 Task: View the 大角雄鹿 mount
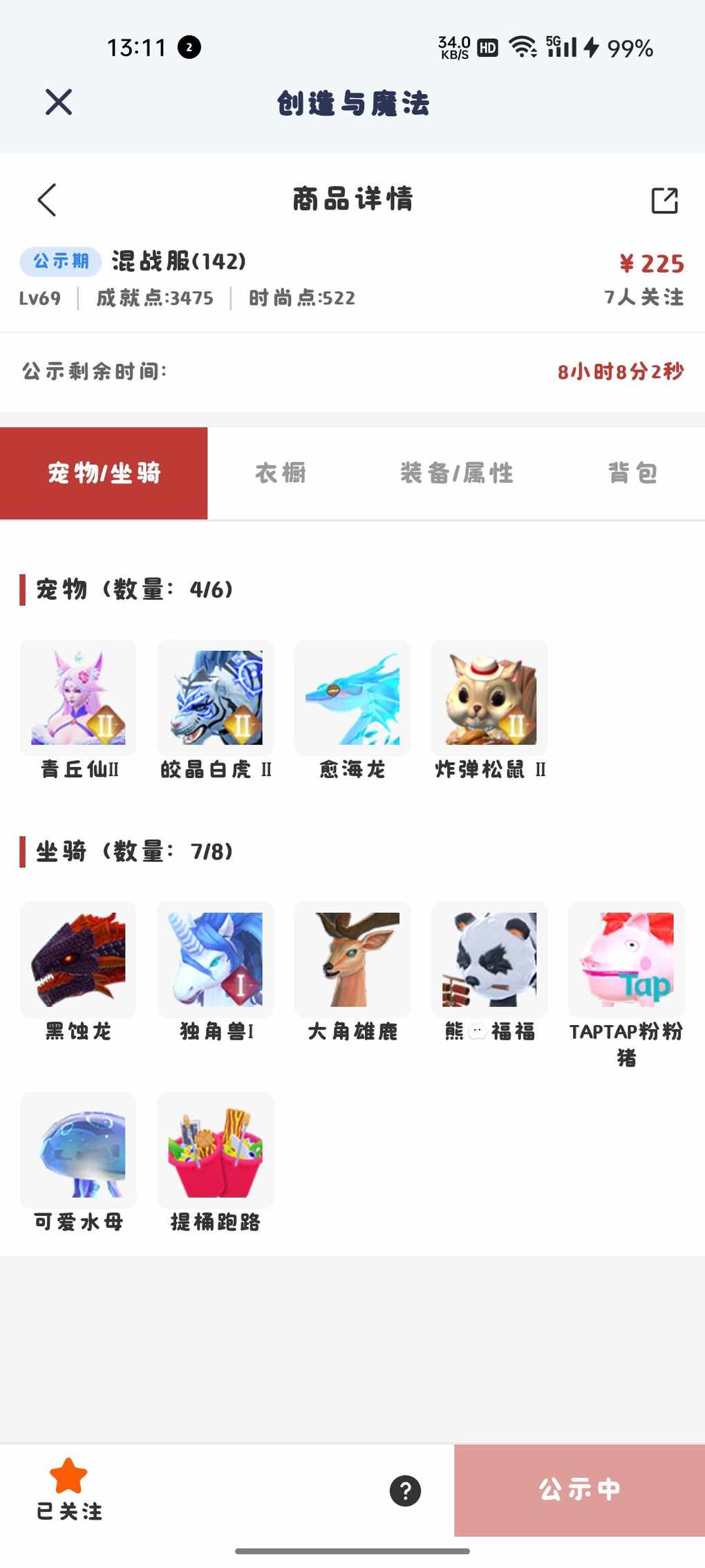tap(352, 959)
